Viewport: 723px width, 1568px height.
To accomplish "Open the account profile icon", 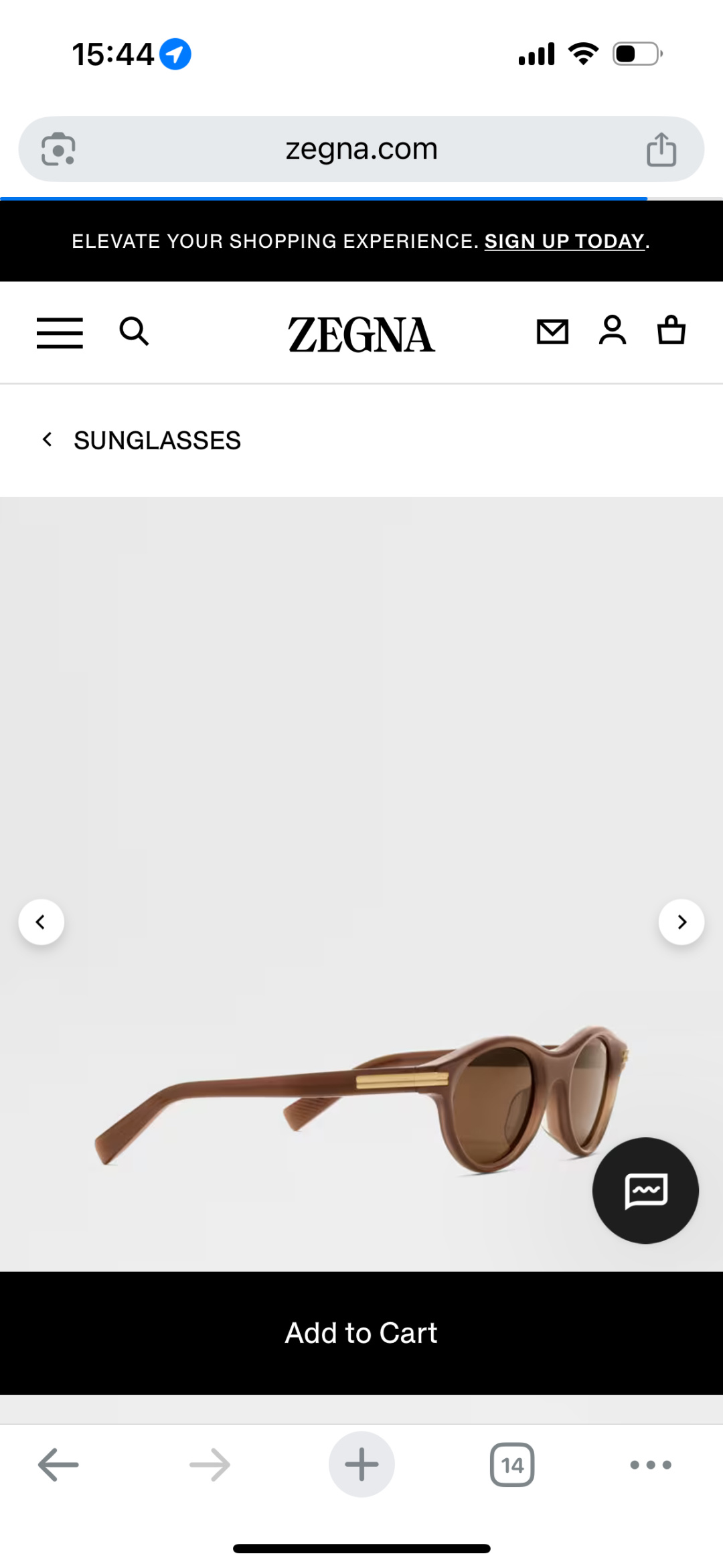I will 612,330.
